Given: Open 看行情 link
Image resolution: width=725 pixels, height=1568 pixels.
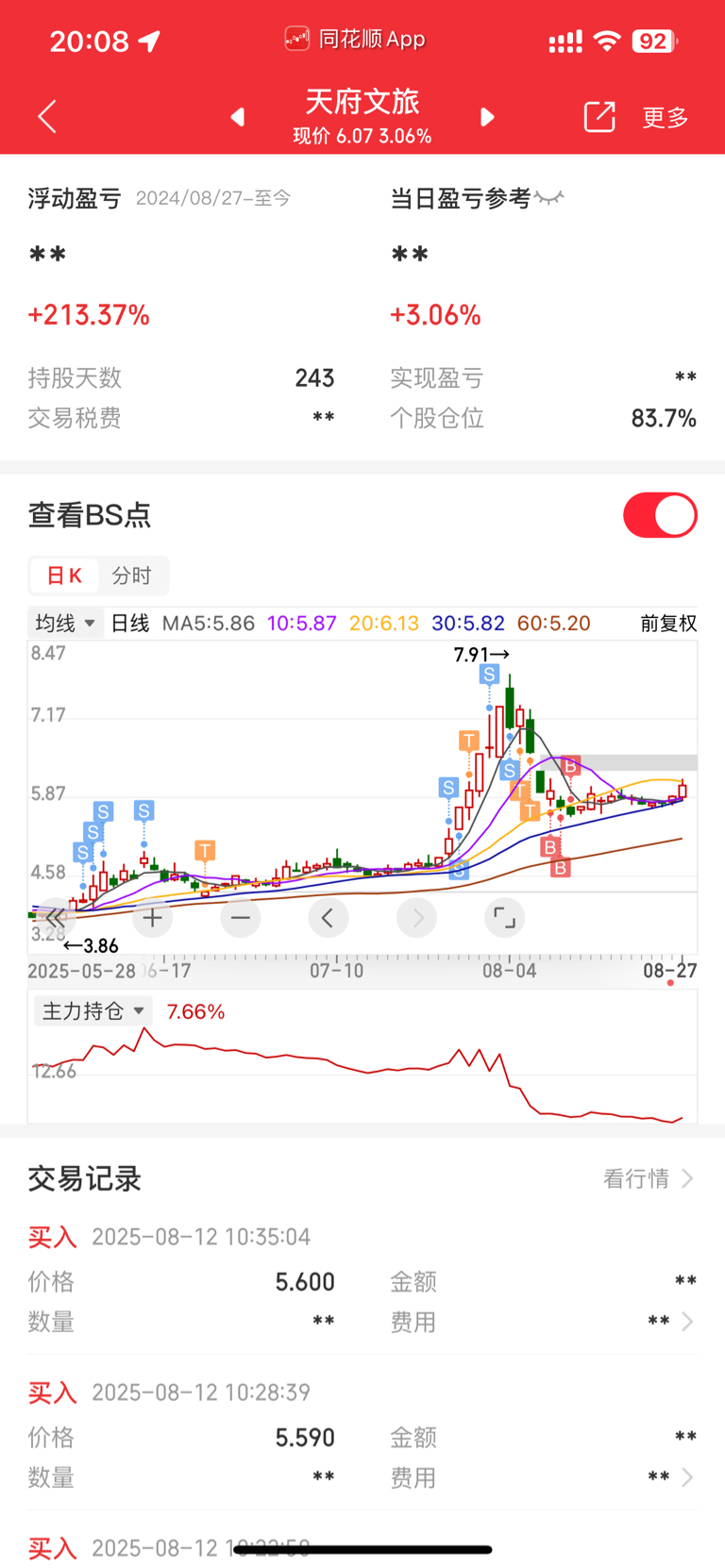Looking at the screenshot, I should (x=649, y=1178).
